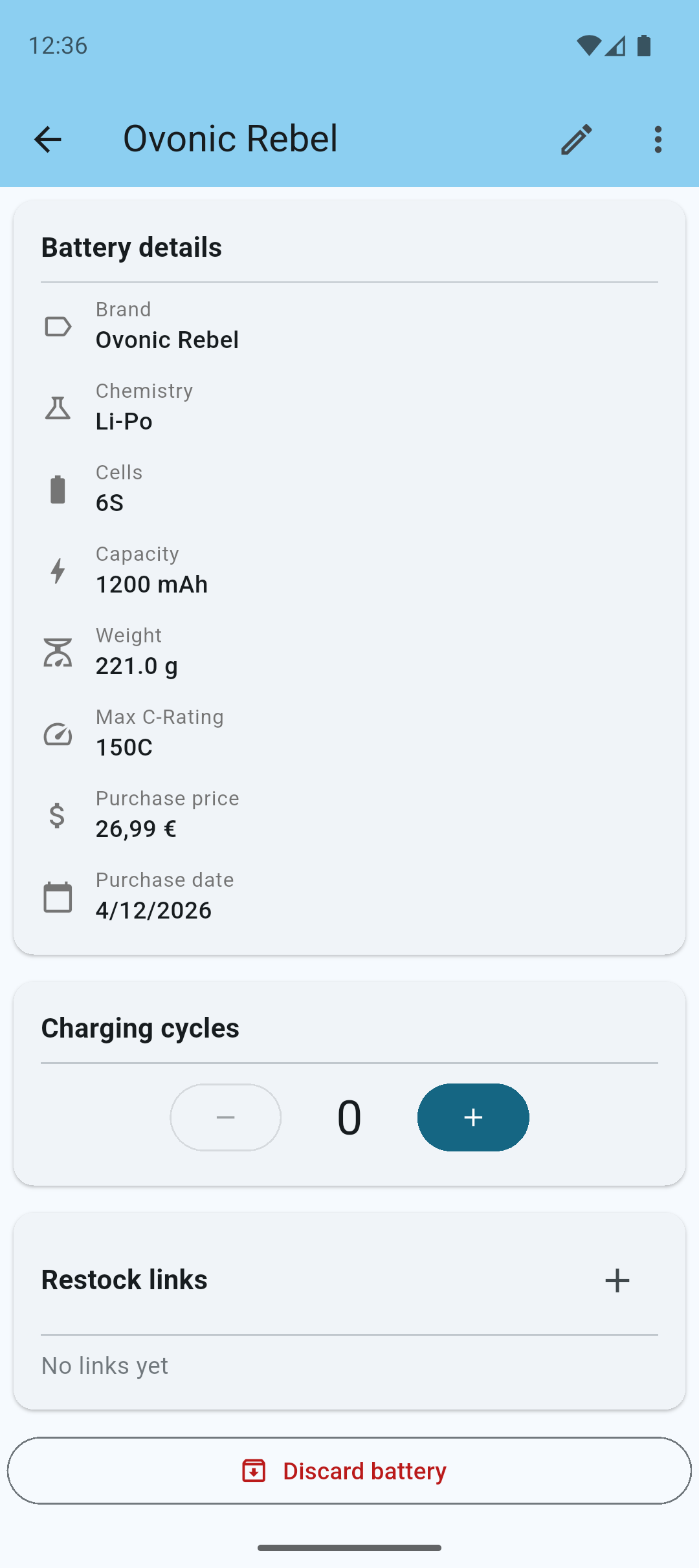Image resolution: width=699 pixels, height=1568 pixels.
Task: Add a new restock link
Action: click(x=617, y=1279)
